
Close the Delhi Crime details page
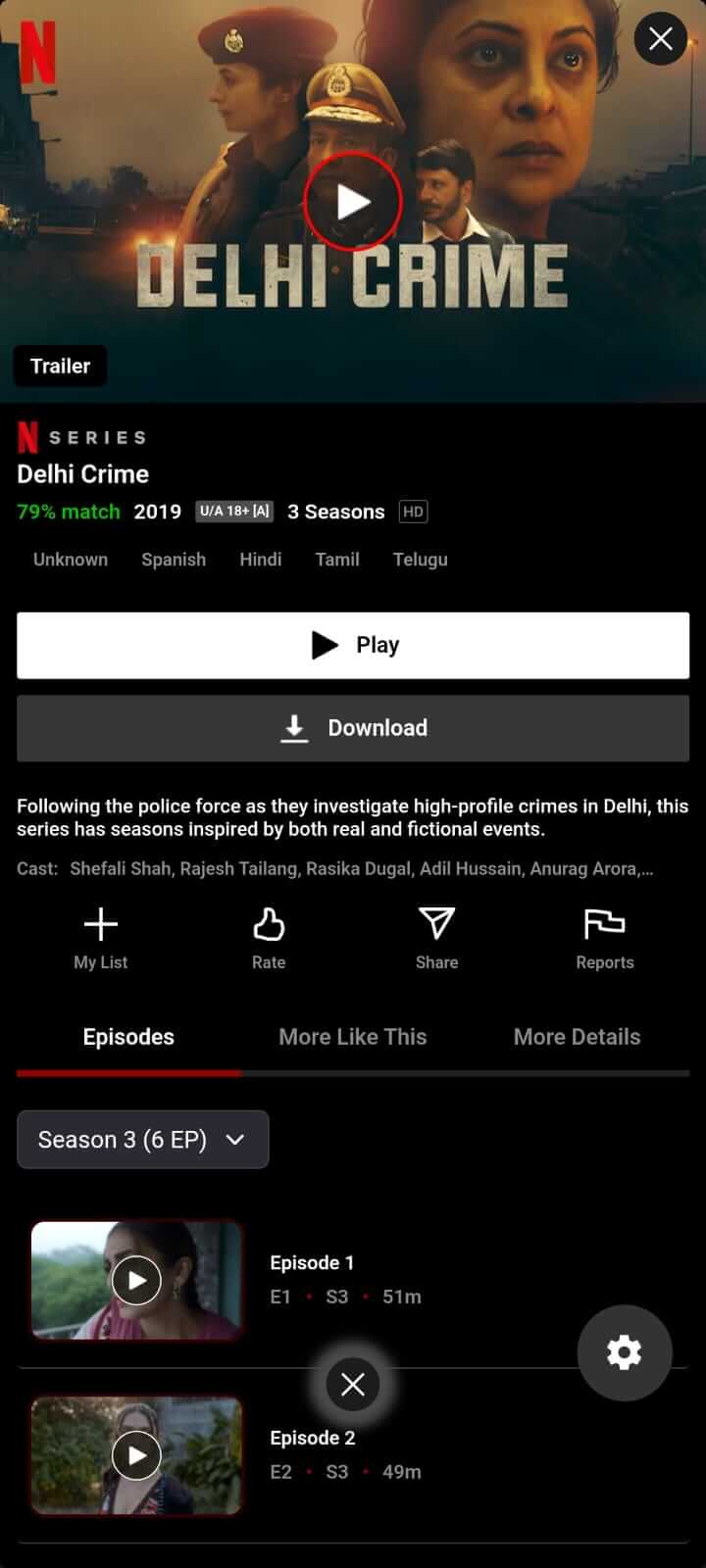(660, 39)
